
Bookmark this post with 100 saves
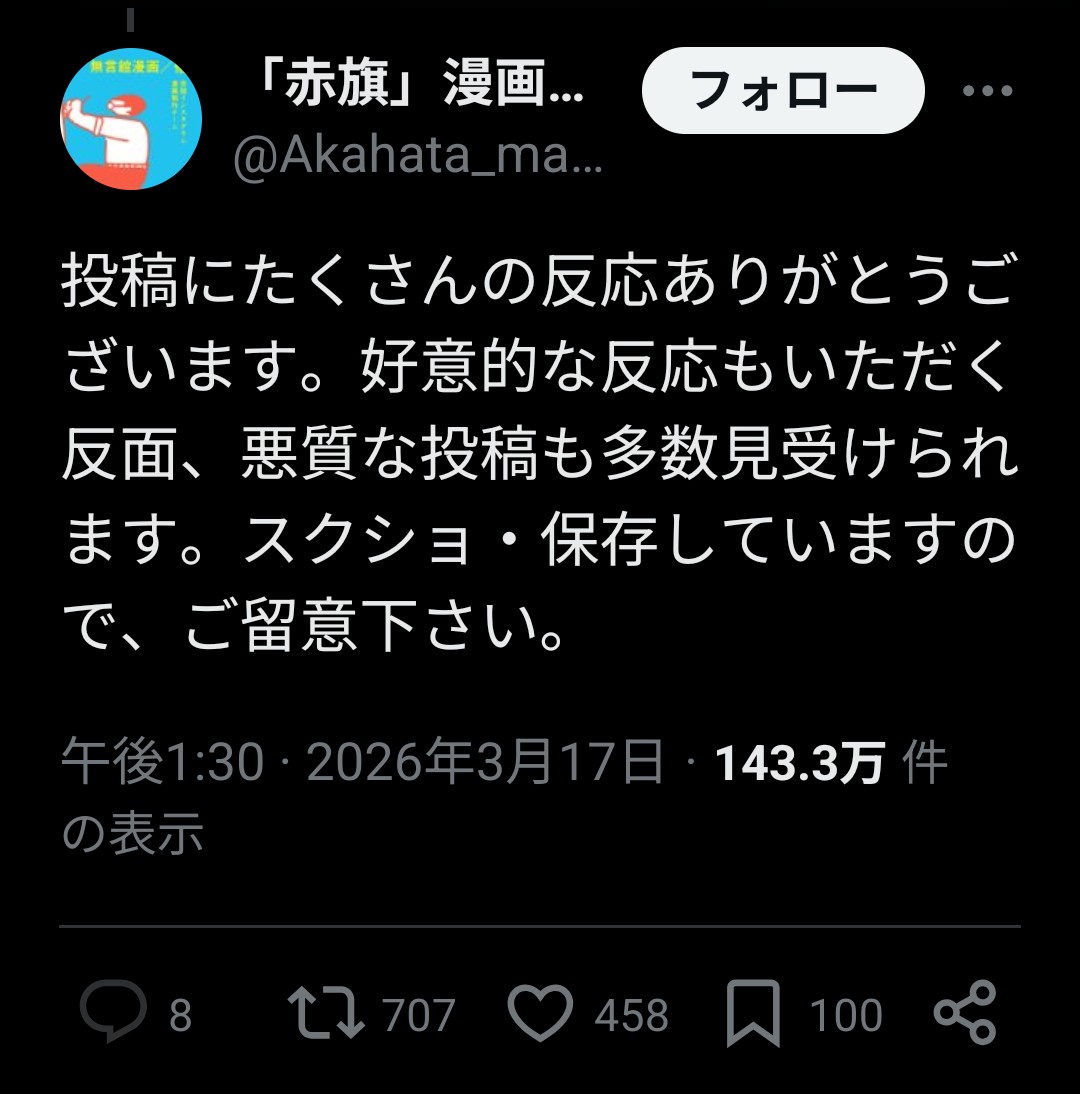click(753, 1013)
